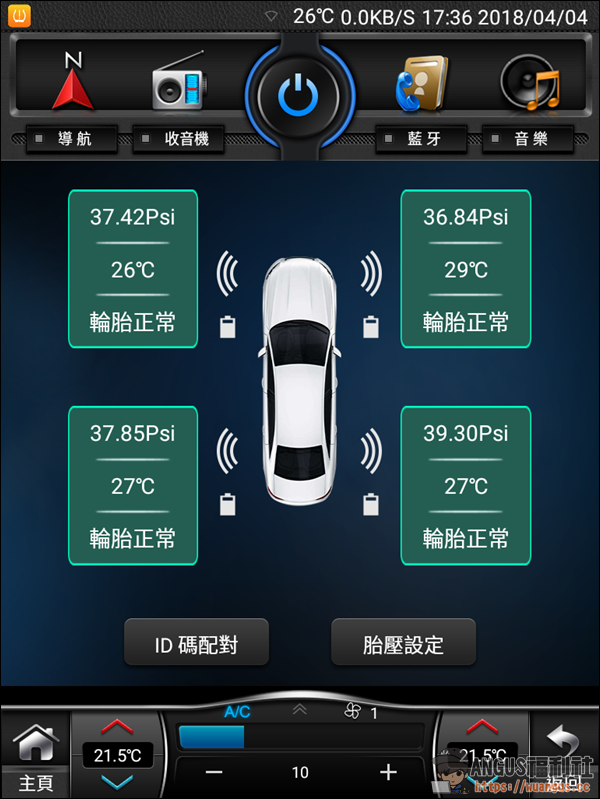Viewport: 600px width, 799px height.
Task: Raise left temperature with red arrow
Action: [x=117, y=726]
